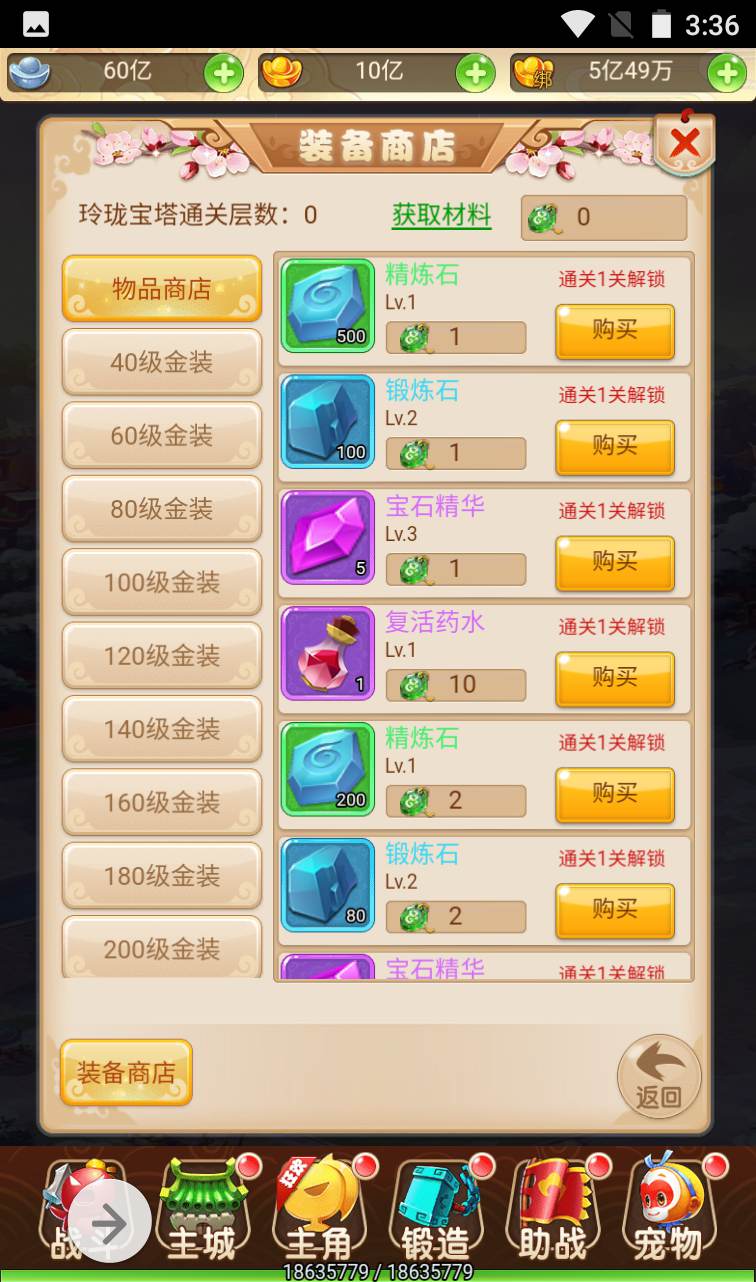Switch to the 宠物 tab
Viewport: 756px width, 1282px height.
[x=668, y=1212]
